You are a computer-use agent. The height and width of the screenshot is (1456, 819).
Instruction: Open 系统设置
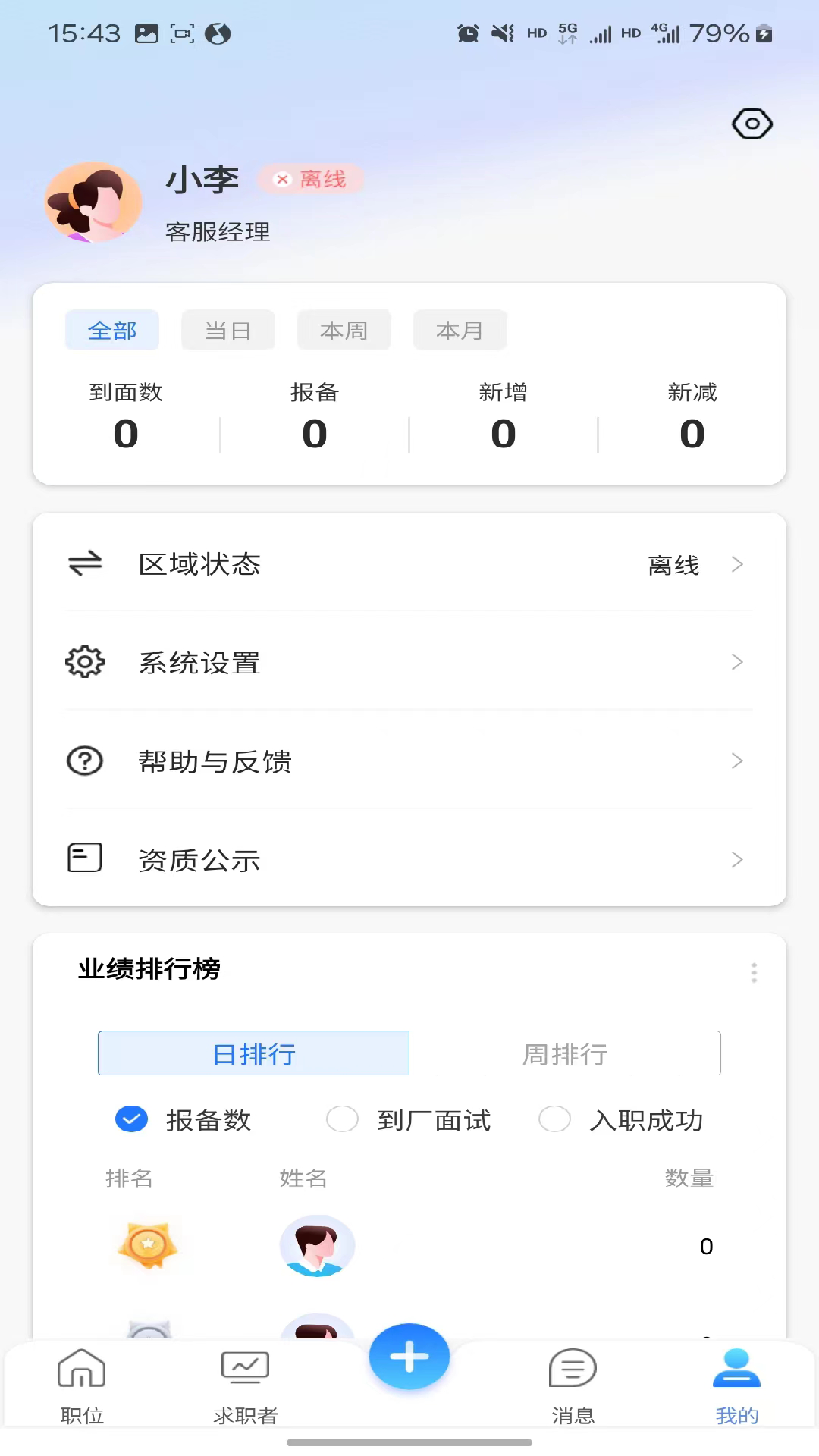coord(409,663)
